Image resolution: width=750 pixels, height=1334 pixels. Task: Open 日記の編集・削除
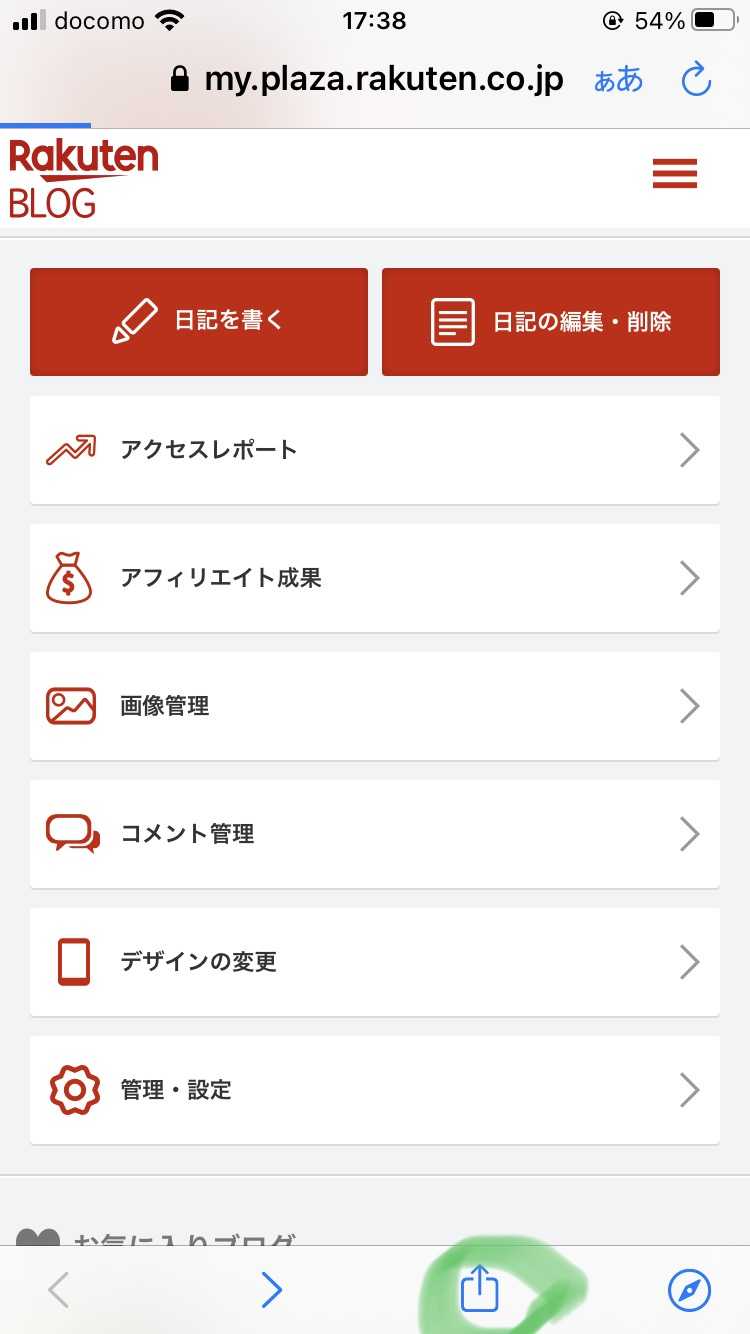point(551,321)
